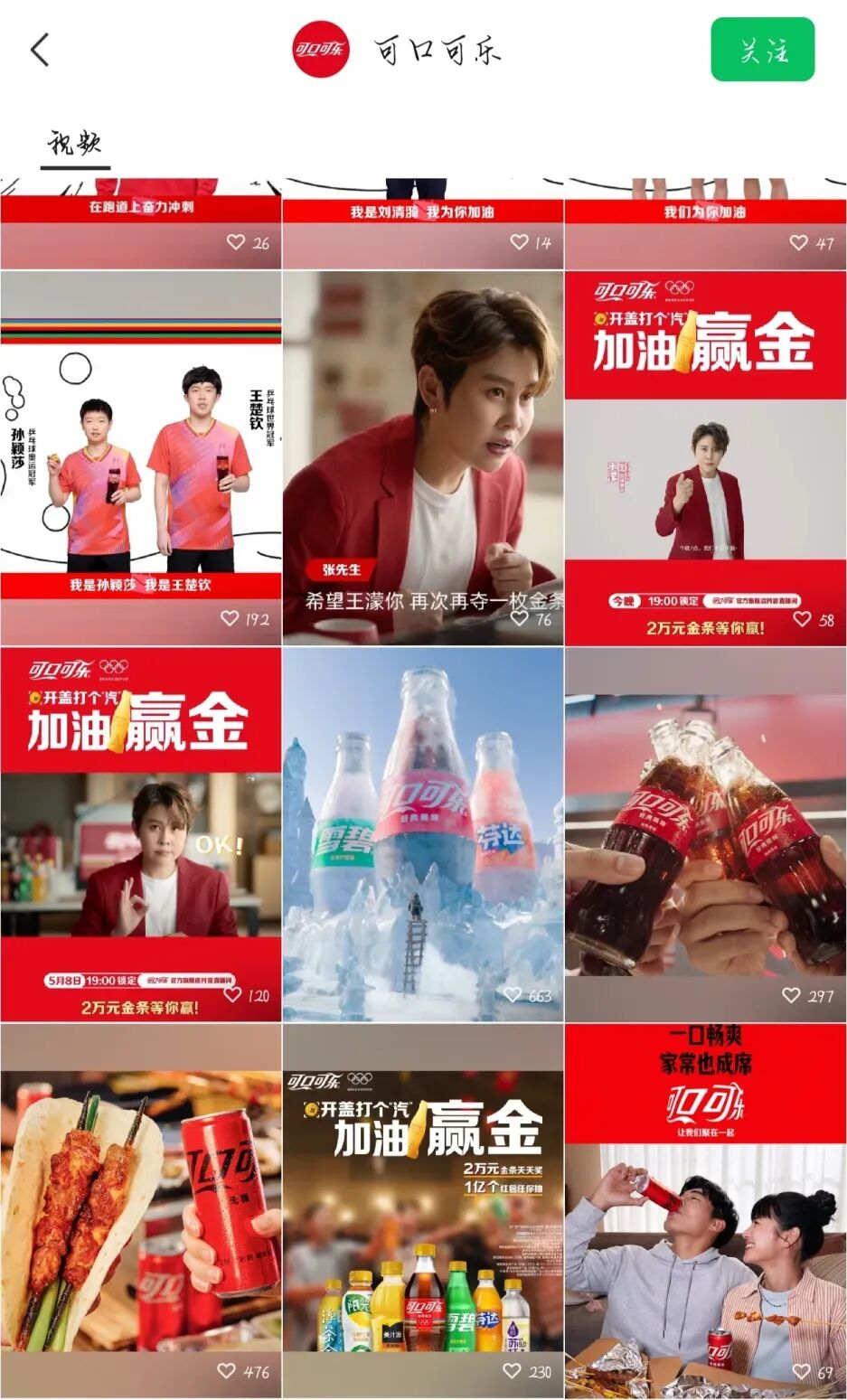
Task: Tap the green 关注 follow button
Action: (x=762, y=50)
